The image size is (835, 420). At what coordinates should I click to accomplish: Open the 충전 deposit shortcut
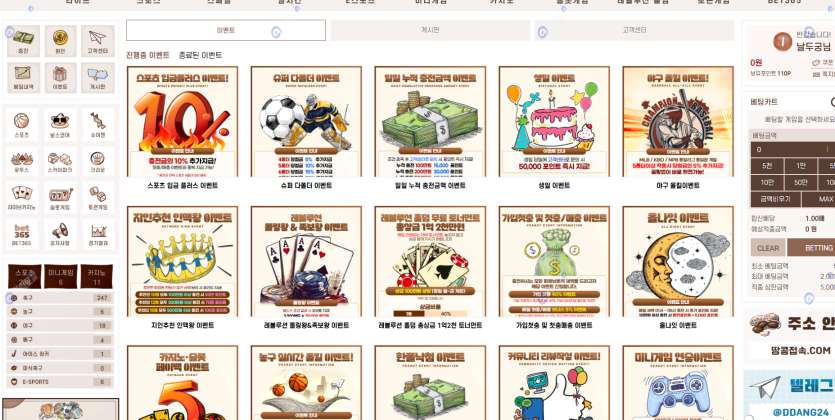[23, 41]
